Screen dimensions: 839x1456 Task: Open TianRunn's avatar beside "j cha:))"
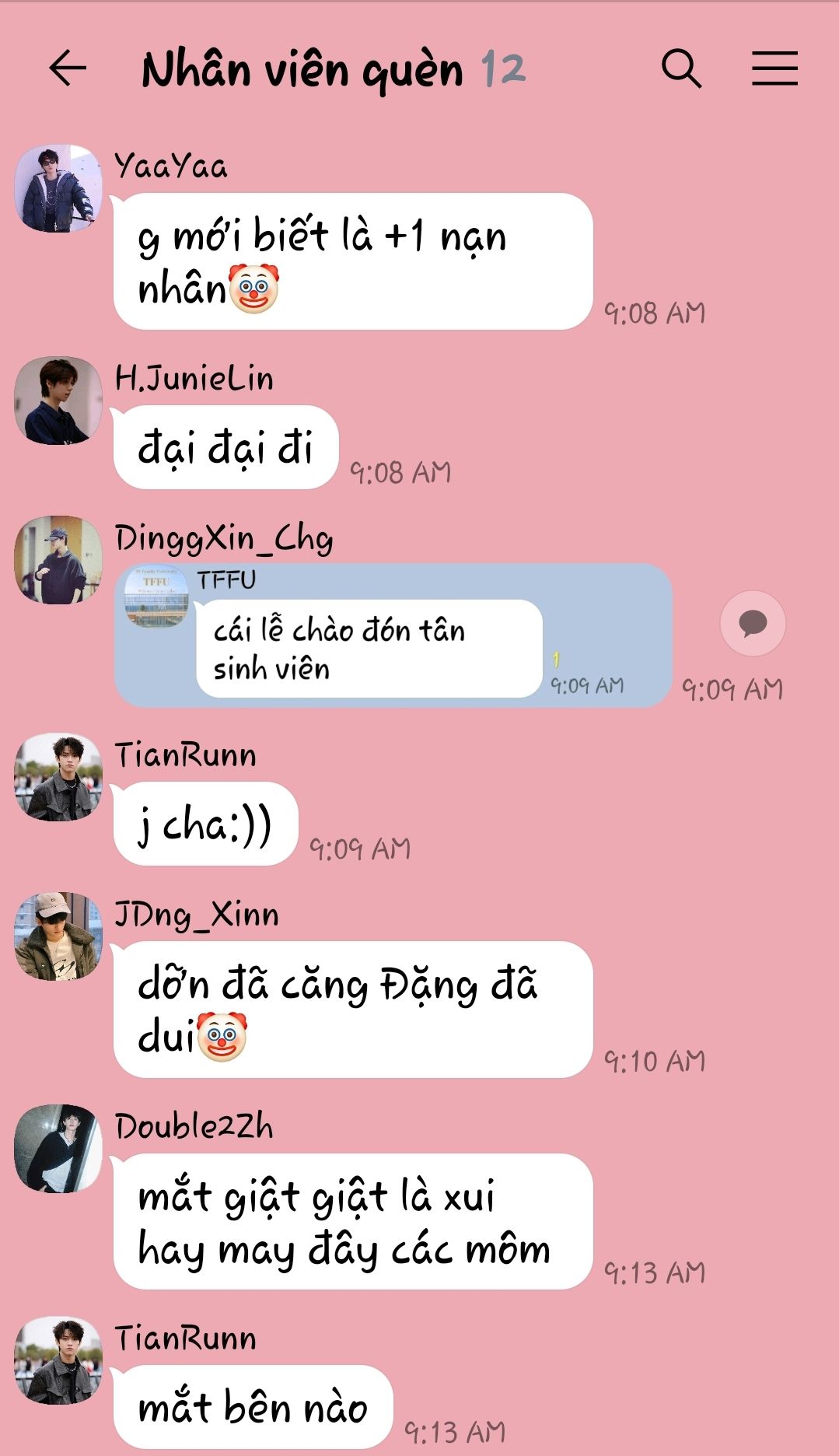point(58,777)
